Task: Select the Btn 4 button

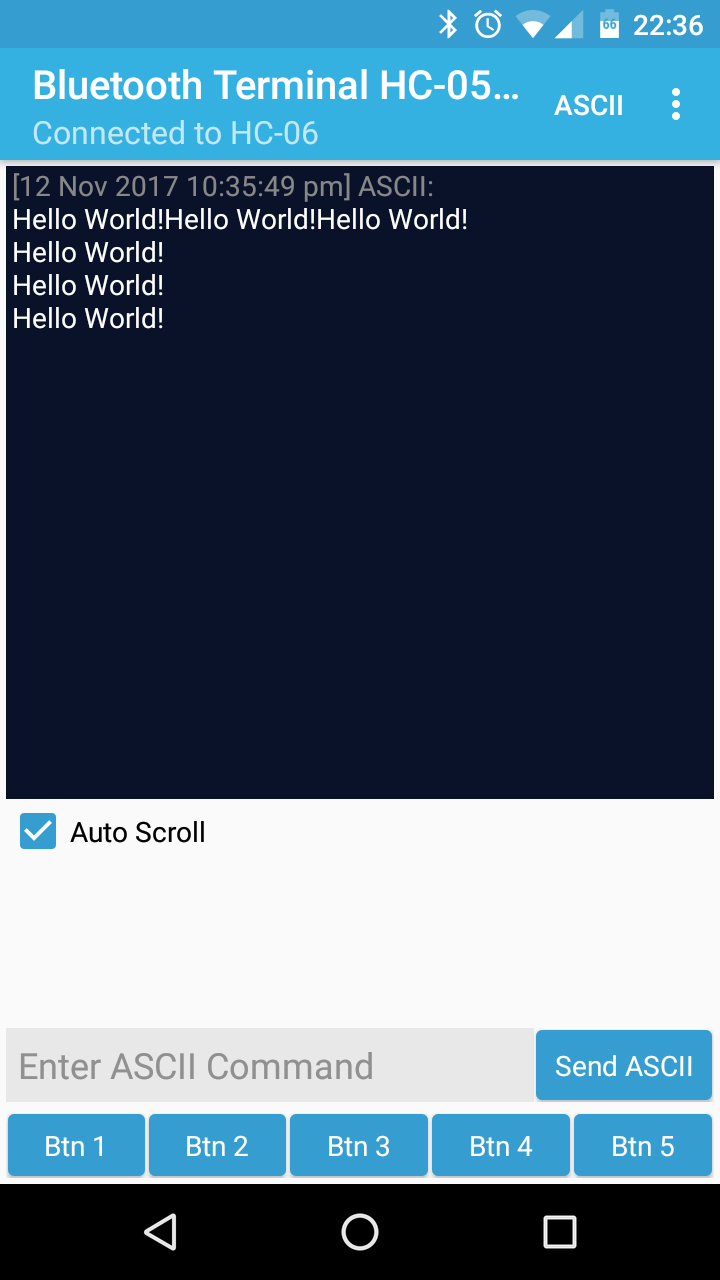Action: [501, 1146]
